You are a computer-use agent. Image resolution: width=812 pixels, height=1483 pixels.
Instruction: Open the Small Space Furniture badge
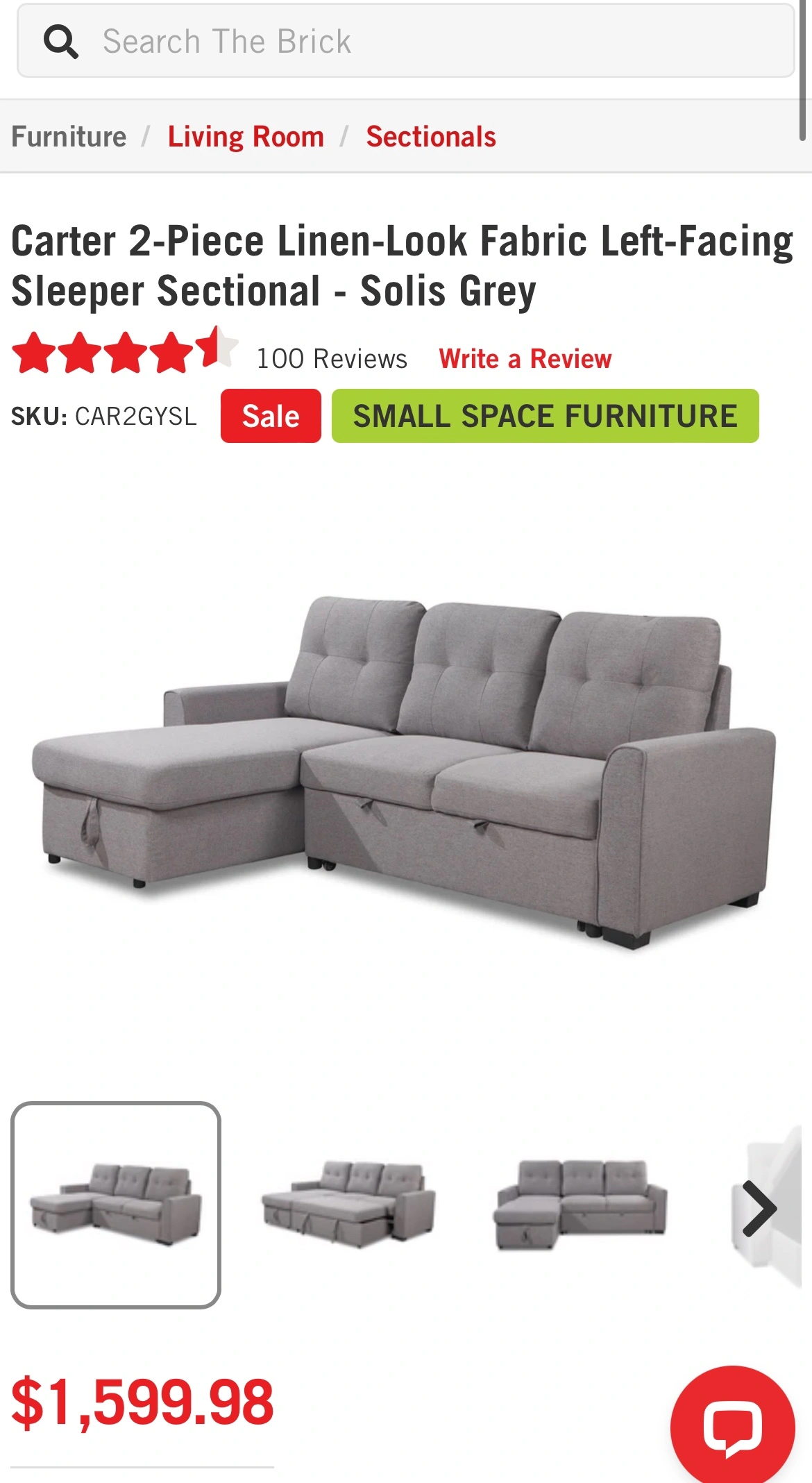545,416
